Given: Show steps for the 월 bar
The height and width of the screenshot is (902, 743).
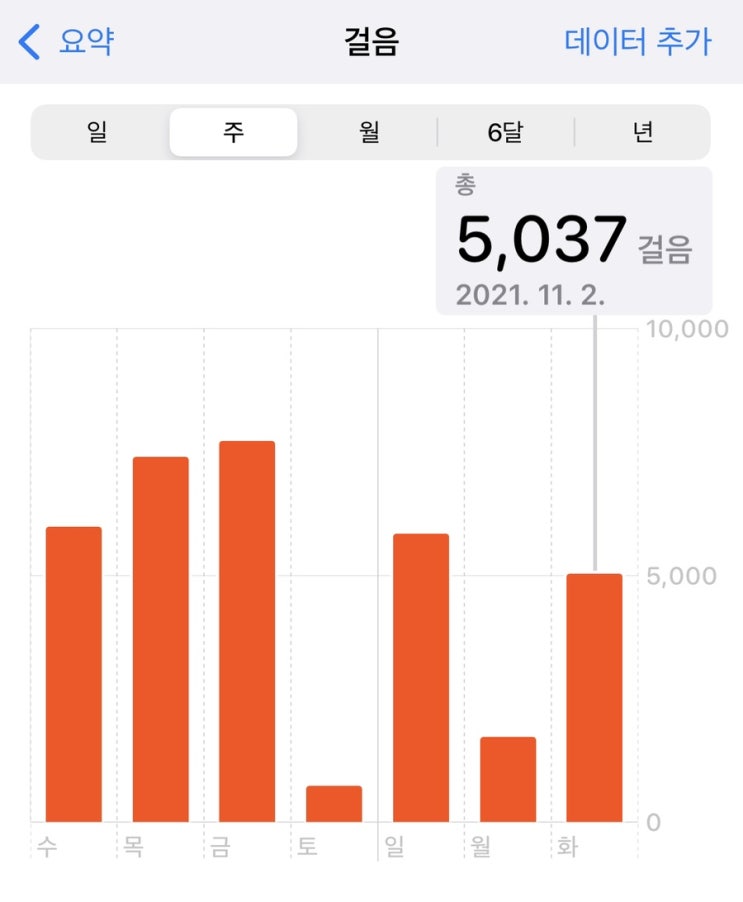Looking at the screenshot, I should click(508, 779).
